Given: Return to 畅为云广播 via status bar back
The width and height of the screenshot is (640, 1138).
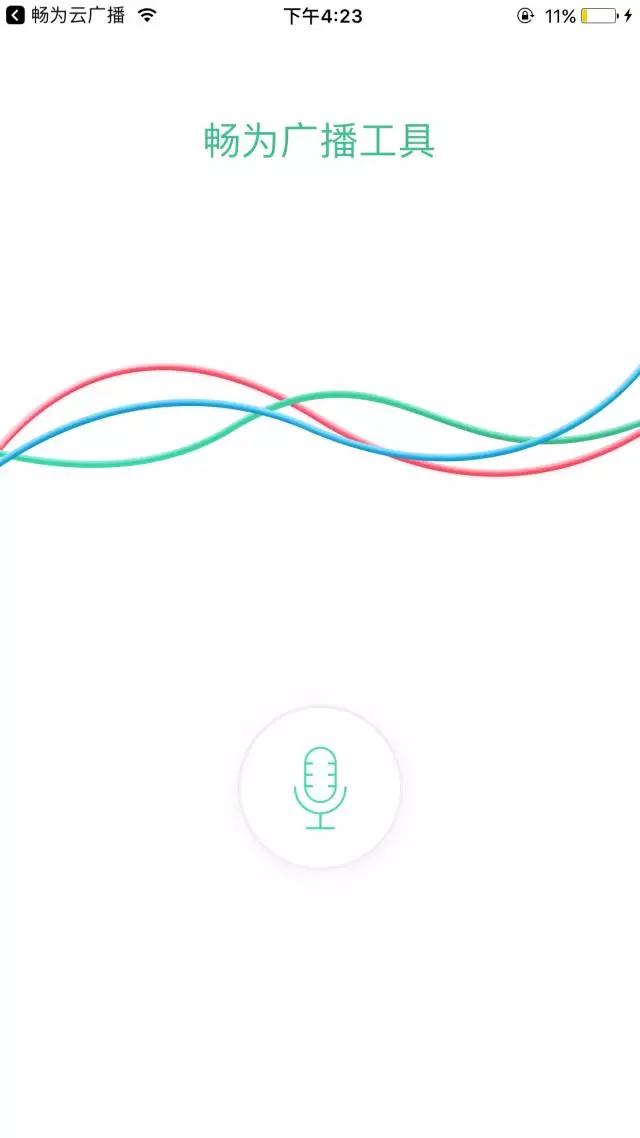Looking at the screenshot, I should click(65, 15).
